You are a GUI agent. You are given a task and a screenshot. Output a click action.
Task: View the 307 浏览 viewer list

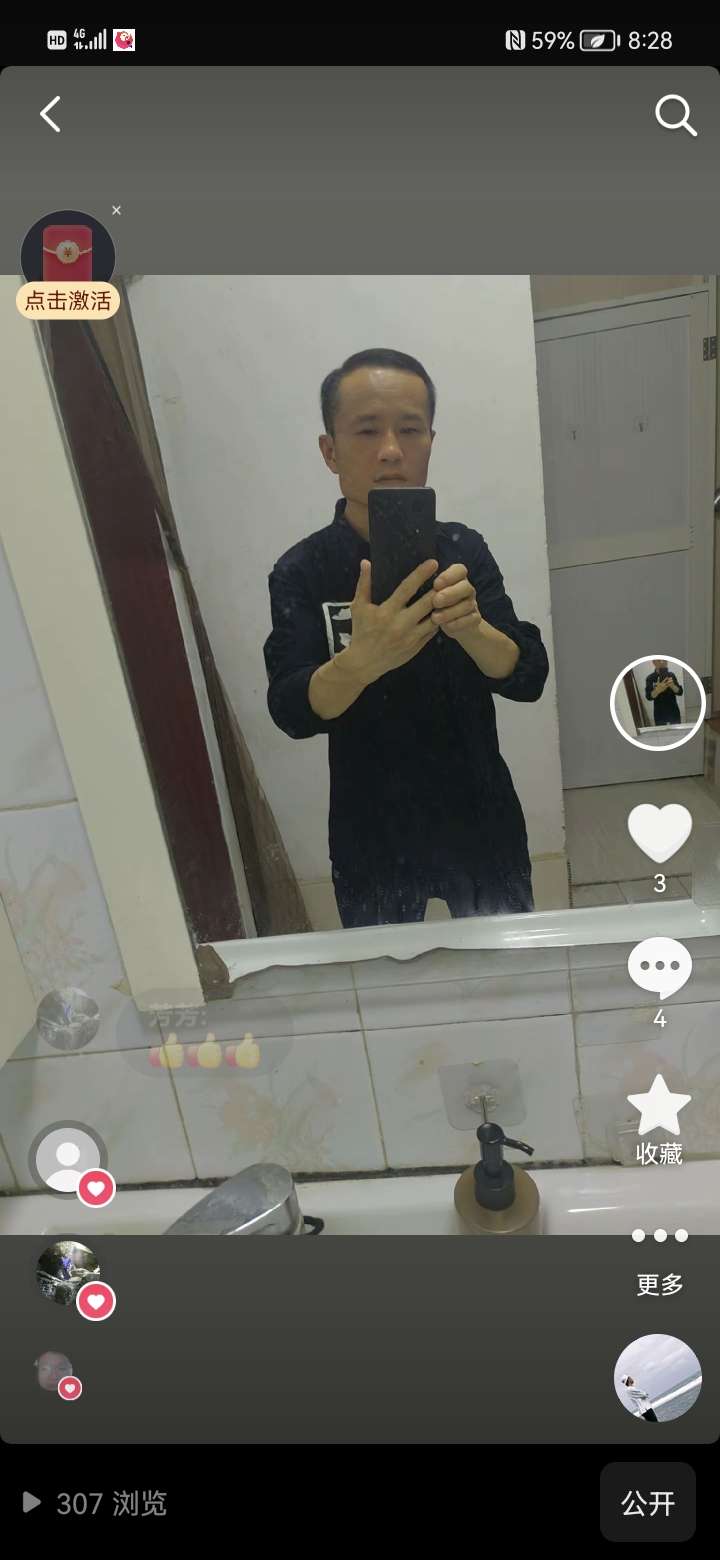[95, 1503]
